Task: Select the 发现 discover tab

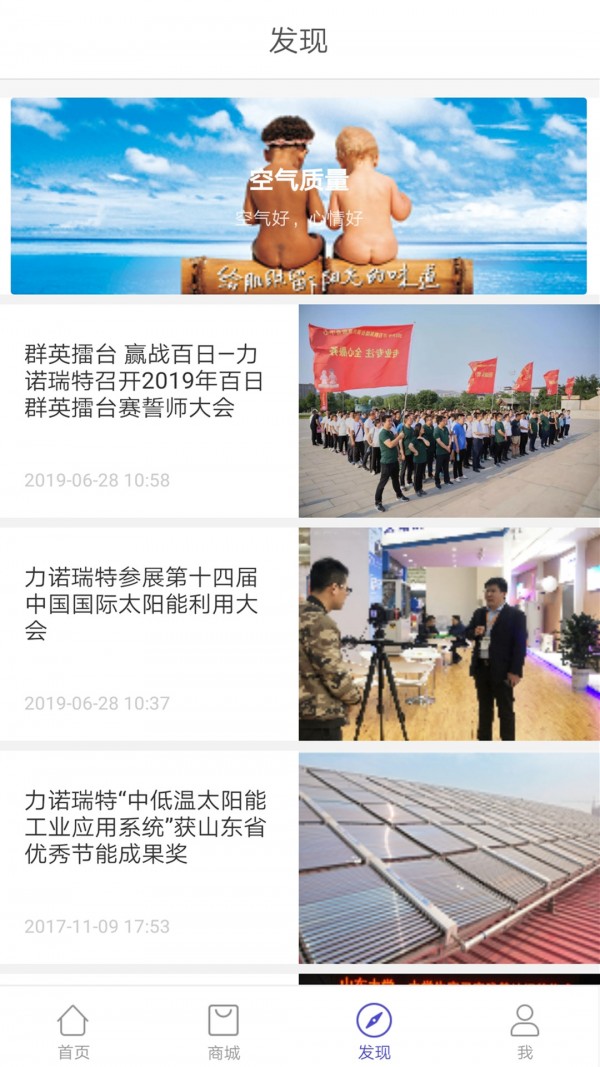Action: (374, 1031)
